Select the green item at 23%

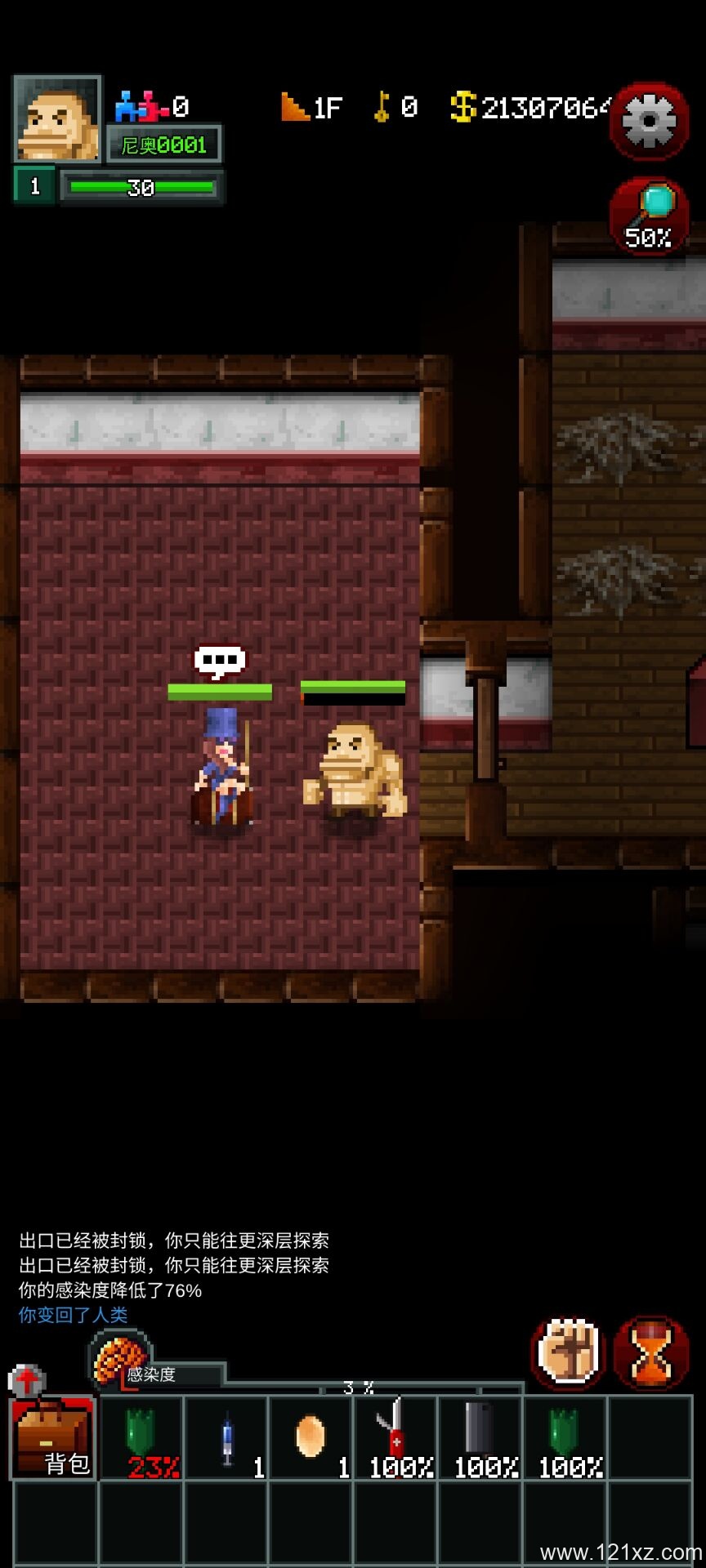(142, 1438)
